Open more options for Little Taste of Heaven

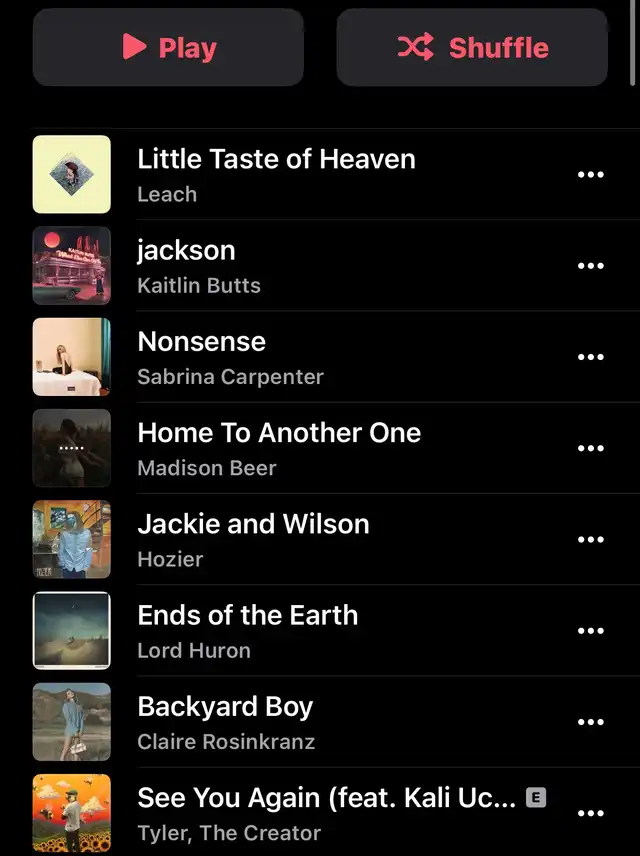(x=591, y=175)
